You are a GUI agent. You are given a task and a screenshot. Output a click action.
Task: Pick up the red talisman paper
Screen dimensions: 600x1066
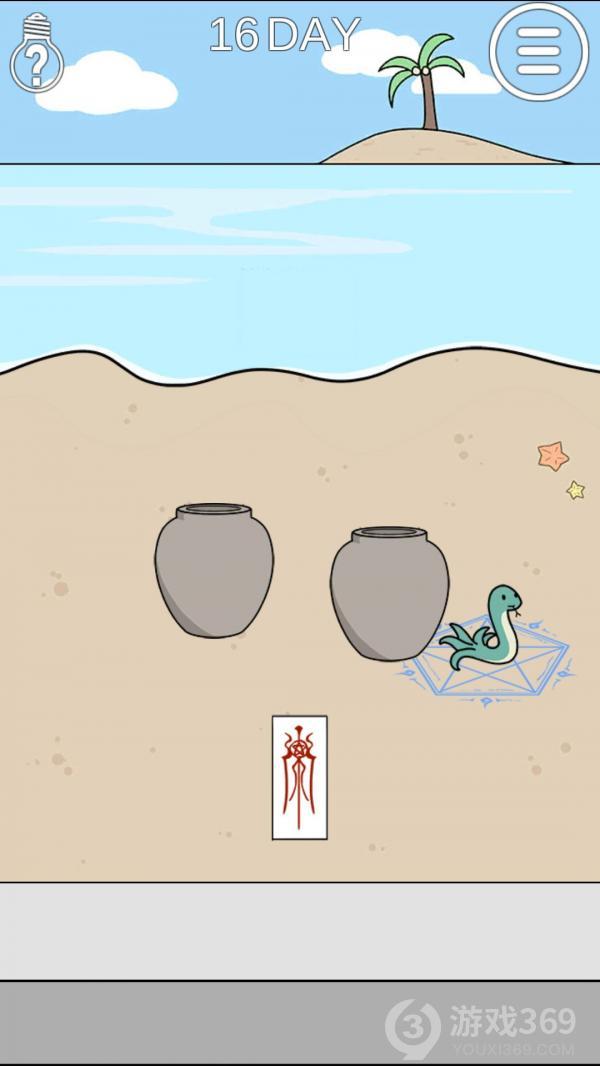(299, 777)
